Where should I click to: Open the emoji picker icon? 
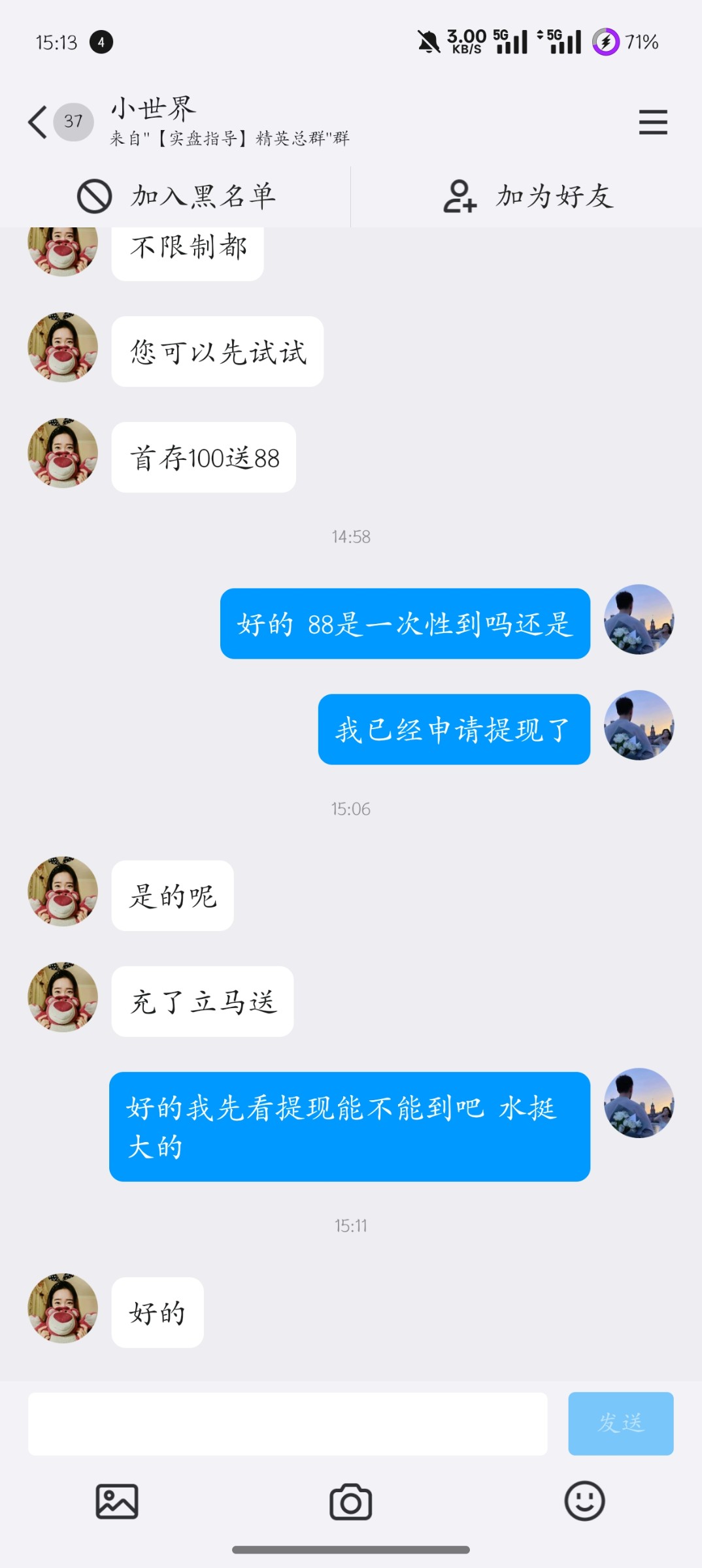(x=585, y=1502)
